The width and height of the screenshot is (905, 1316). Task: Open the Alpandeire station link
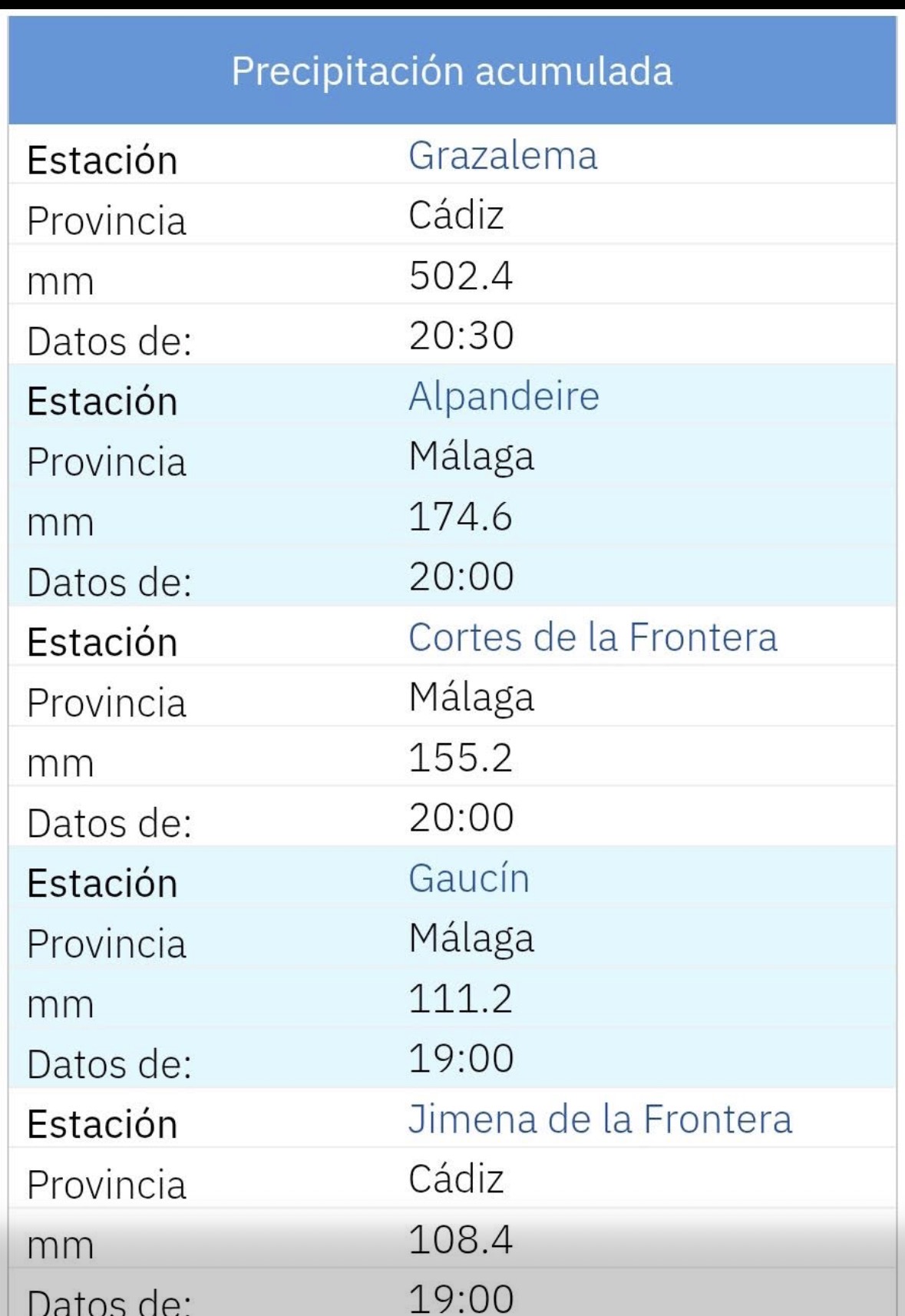(504, 397)
